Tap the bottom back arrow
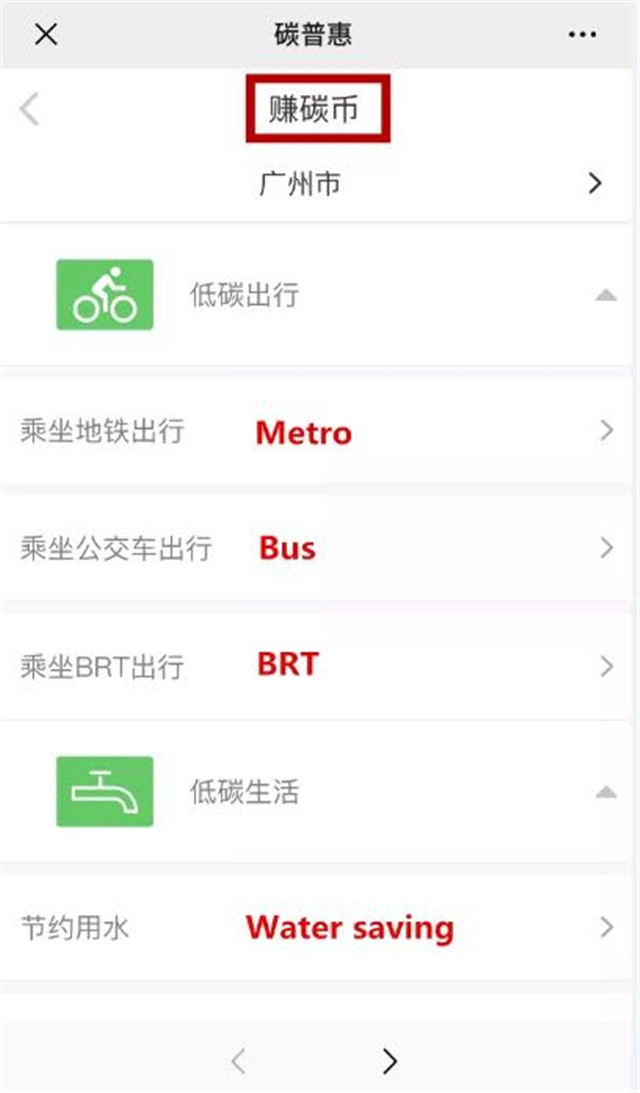Screen dimensions: 640x1093 [238, 1061]
